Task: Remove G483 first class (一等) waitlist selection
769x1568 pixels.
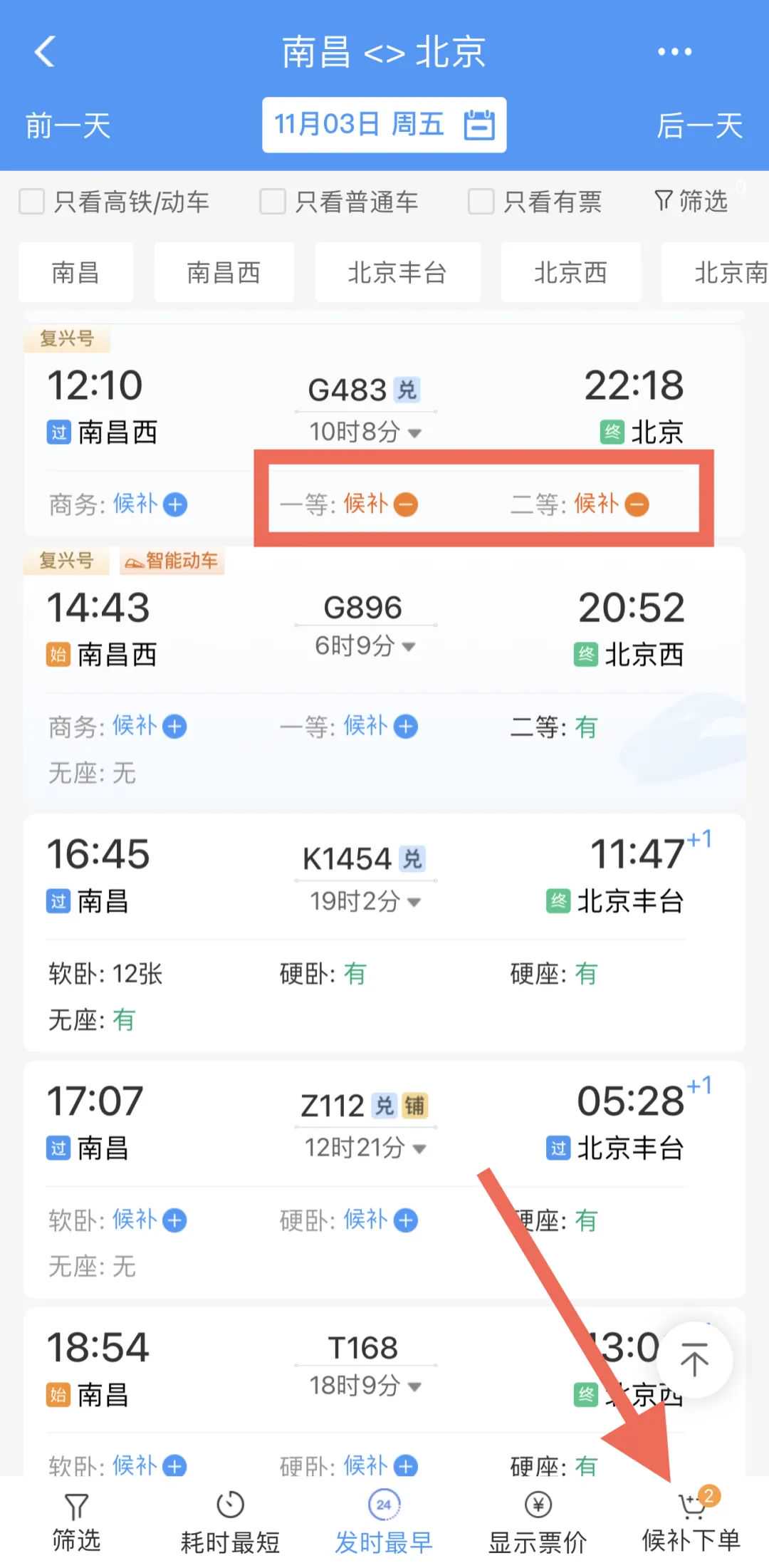Action: pyautogui.click(x=407, y=505)
